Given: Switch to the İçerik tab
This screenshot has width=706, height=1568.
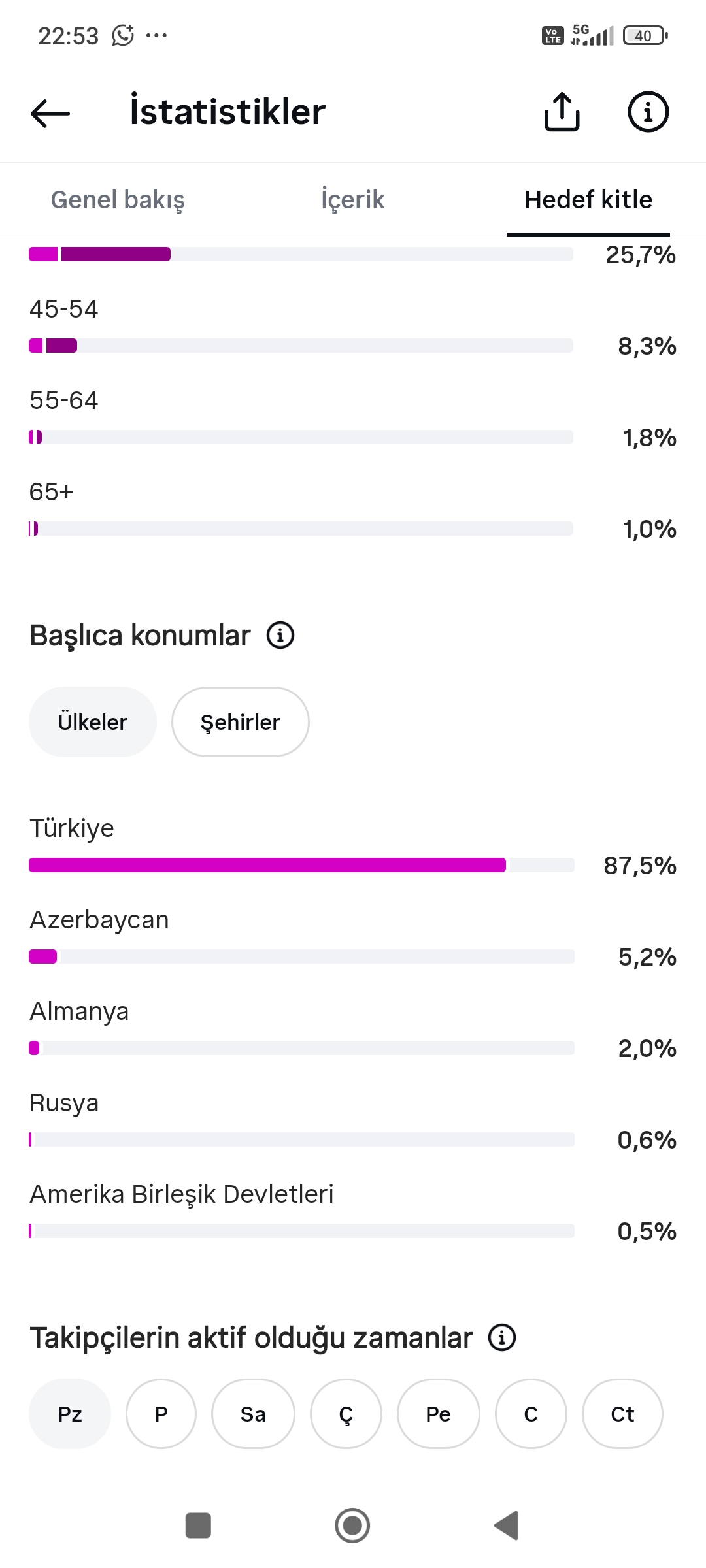Looking at the screenshot, I should point(353,200).
